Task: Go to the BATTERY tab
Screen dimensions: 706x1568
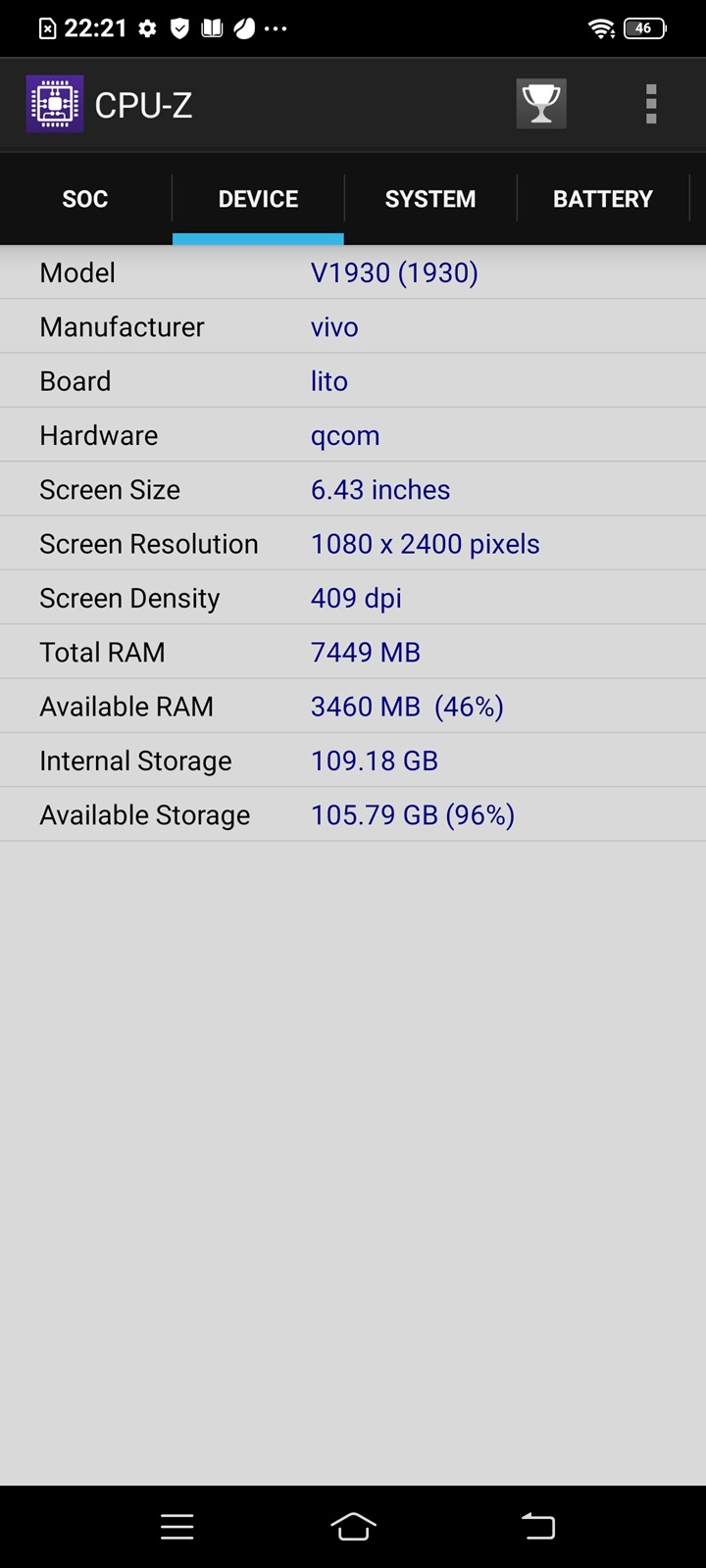Action: tap(602, 199)
